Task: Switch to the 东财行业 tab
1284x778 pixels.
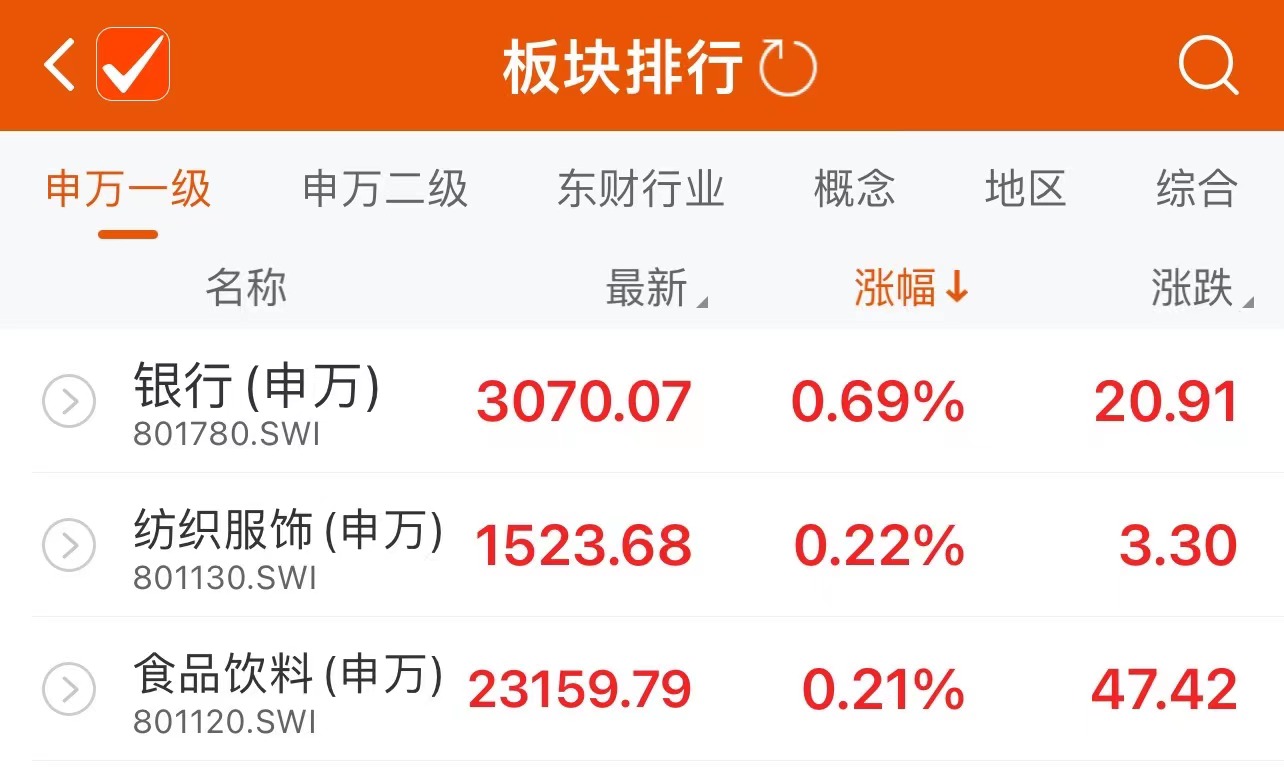Action: (640, 189)
